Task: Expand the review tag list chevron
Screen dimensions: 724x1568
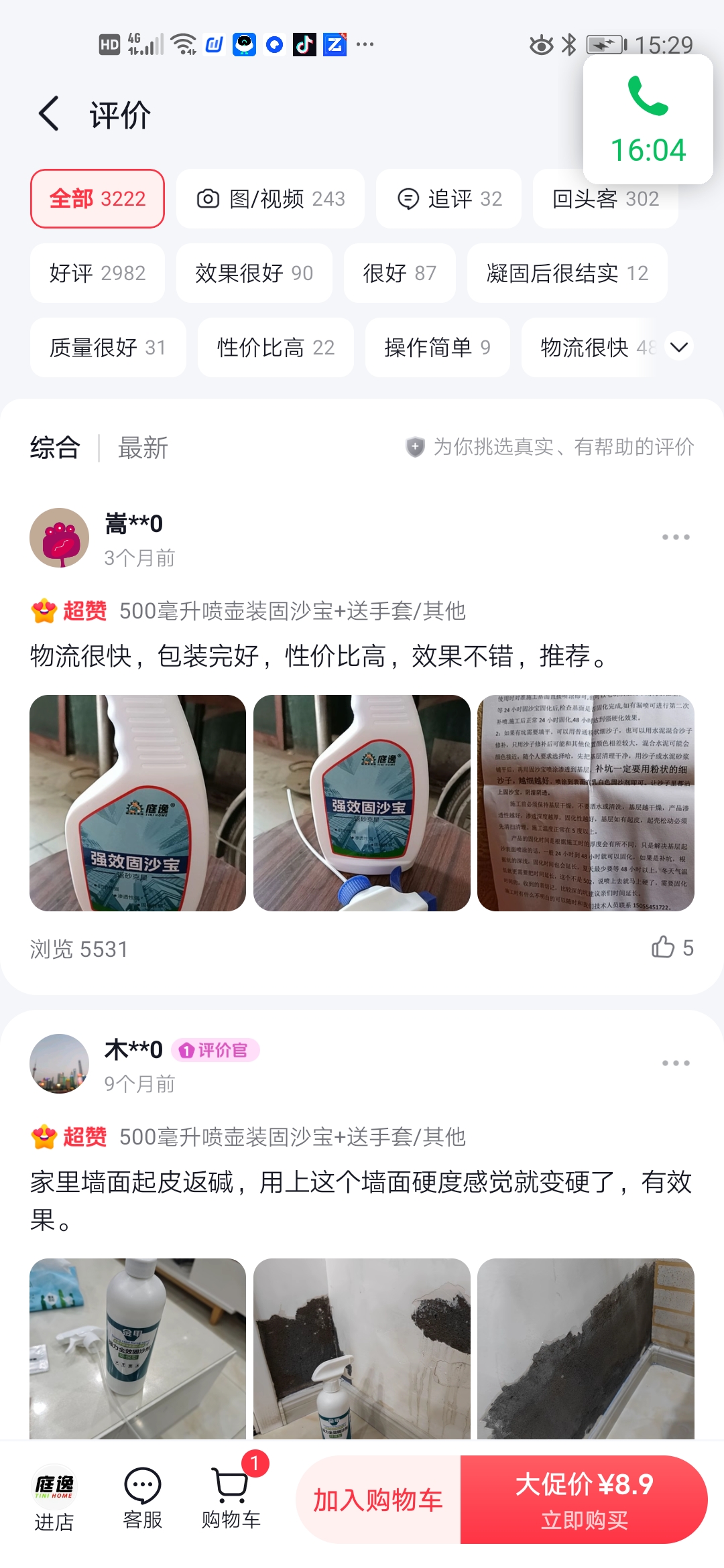Action: [679, 347]
